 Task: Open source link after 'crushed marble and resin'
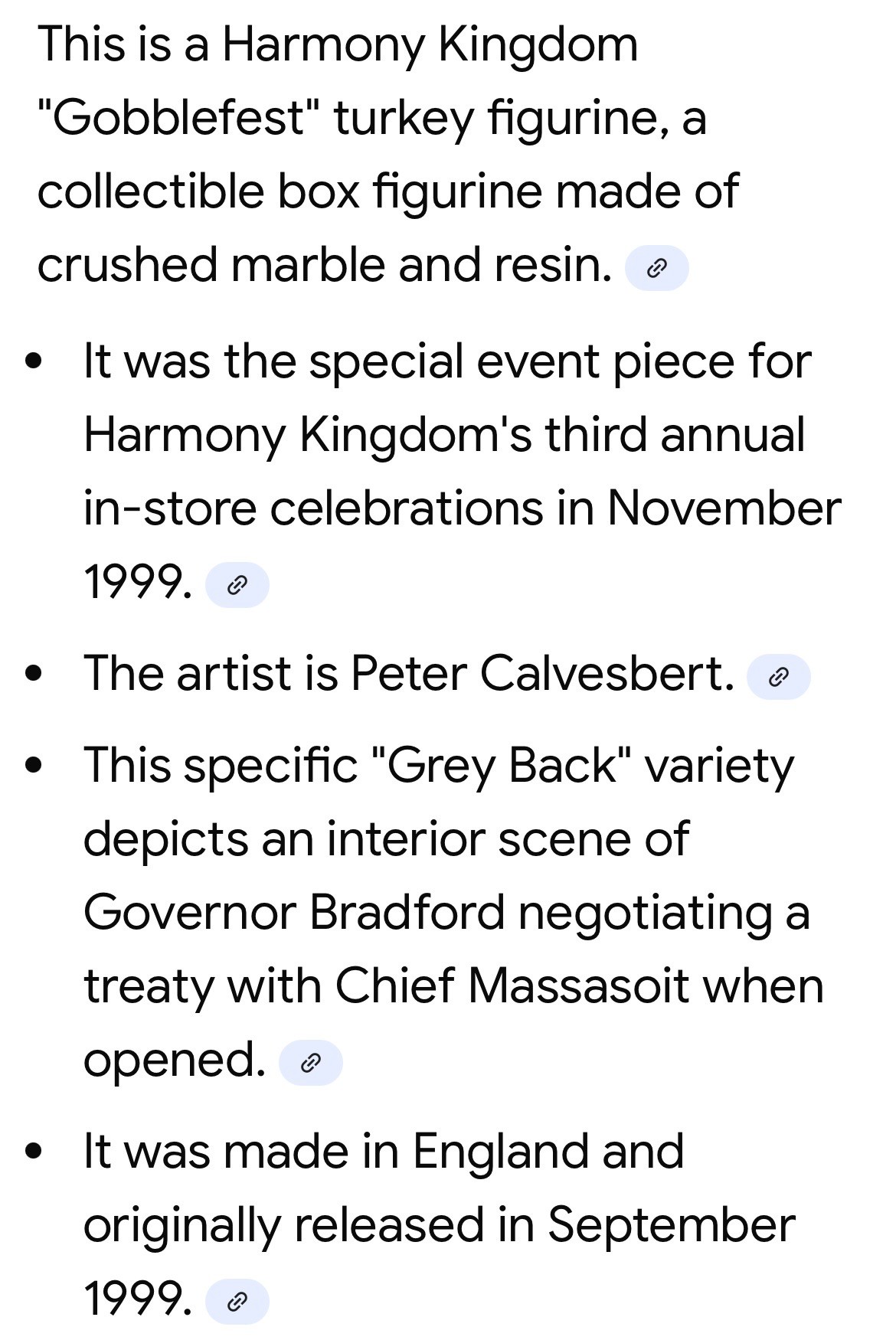pyautogui.click(x=656, y=269)
